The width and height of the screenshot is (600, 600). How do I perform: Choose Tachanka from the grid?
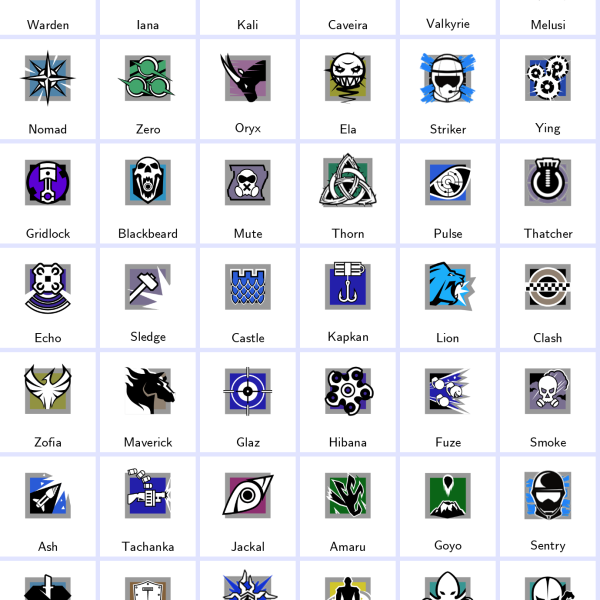148,504
